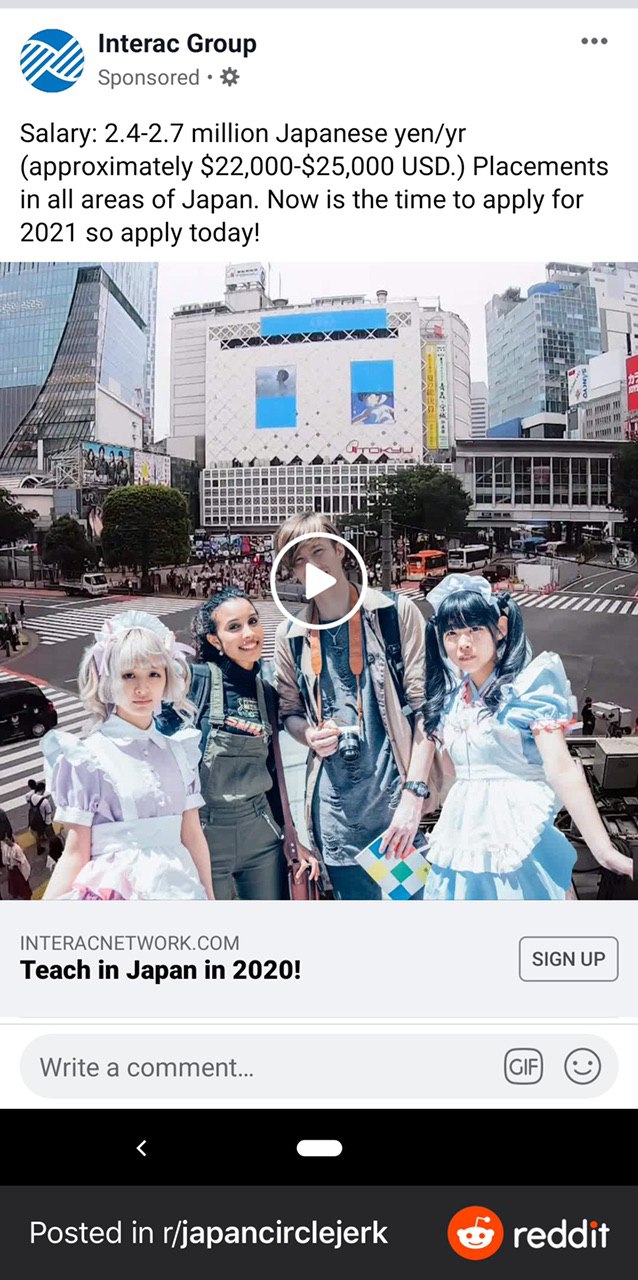
Task: Open the emoji picker in comment box
Action: point(582,1067)
